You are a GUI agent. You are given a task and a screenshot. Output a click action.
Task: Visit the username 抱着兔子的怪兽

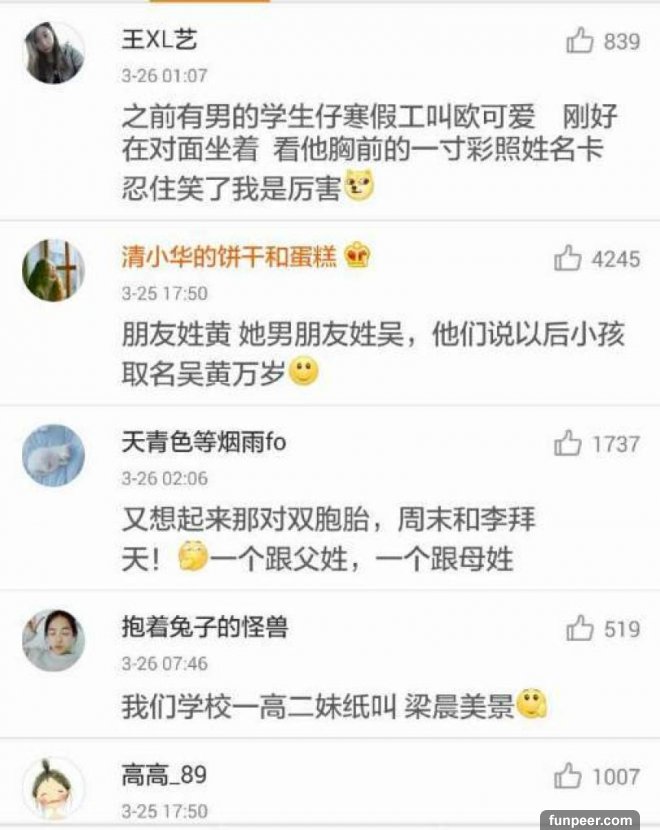[x=205, y=627]
